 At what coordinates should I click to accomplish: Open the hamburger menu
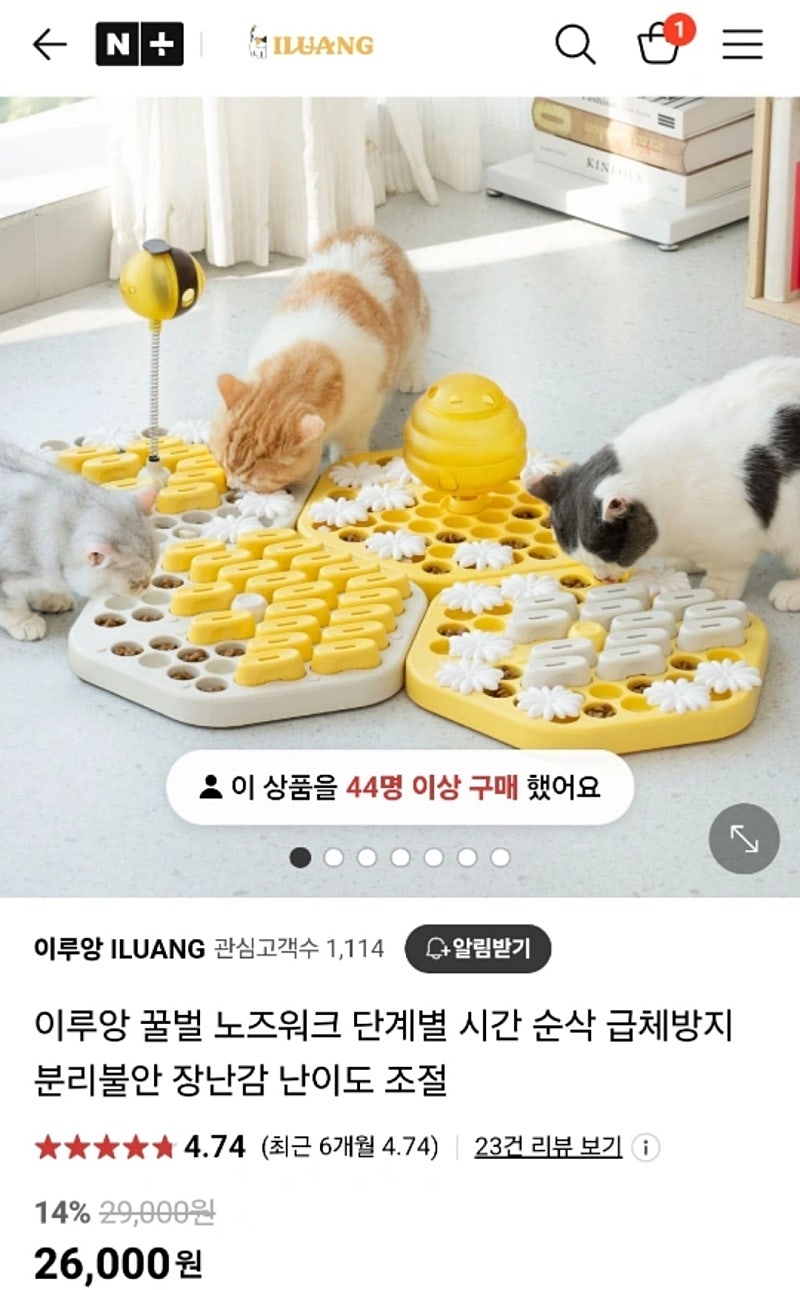tap(742, 44)
